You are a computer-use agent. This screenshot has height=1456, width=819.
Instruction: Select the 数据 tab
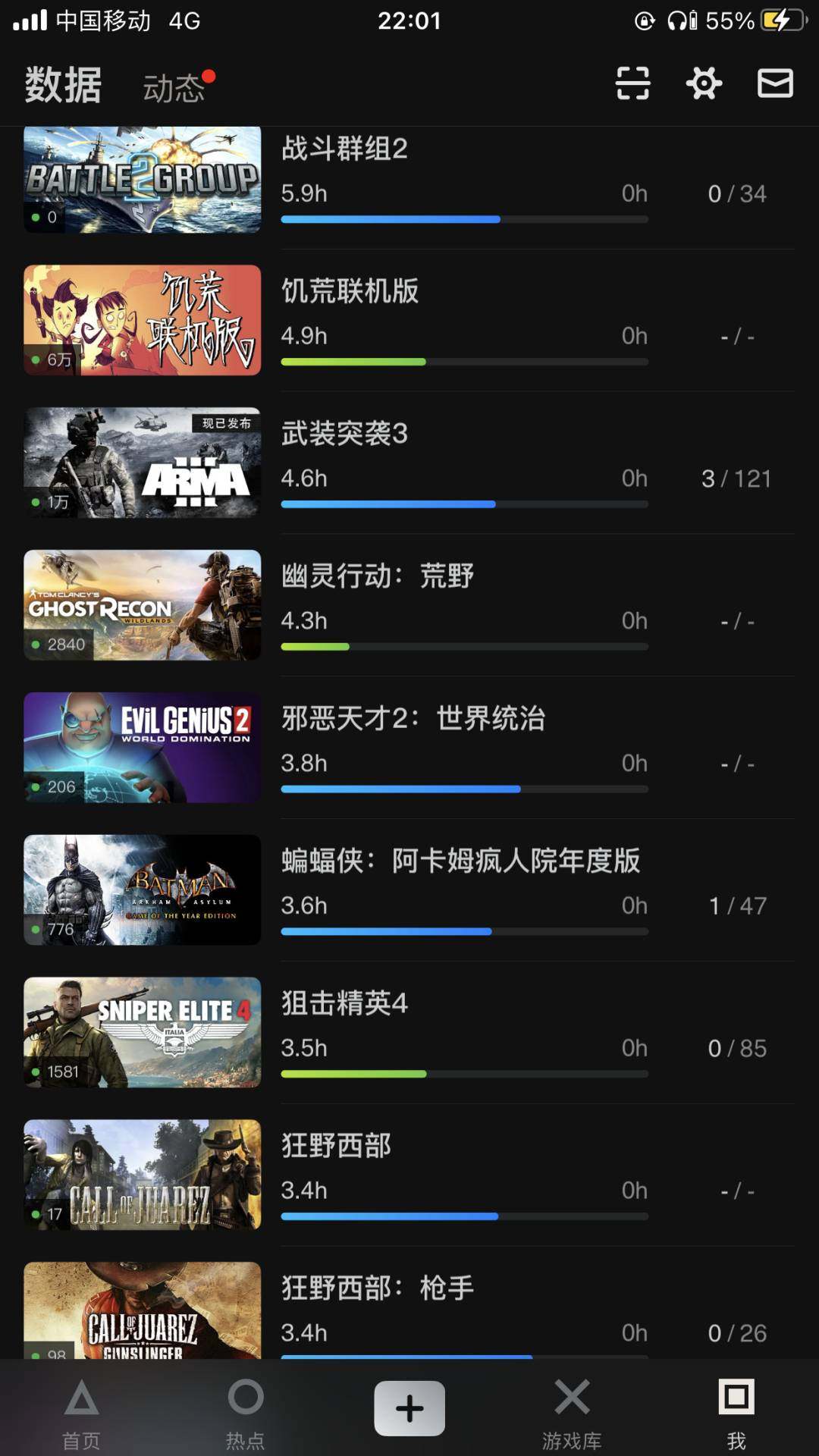click(61, 86)
